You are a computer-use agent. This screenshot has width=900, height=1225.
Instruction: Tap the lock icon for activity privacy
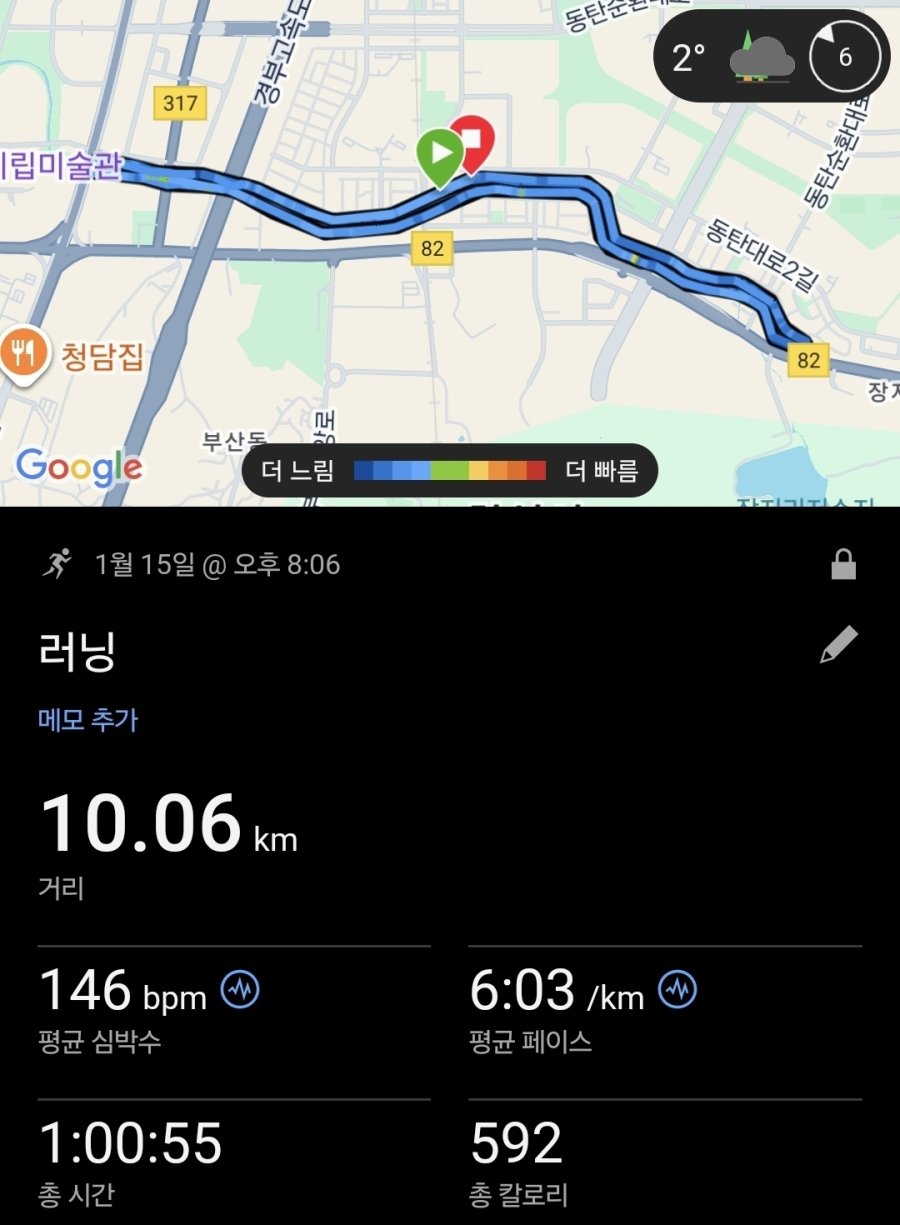(843, 566)
